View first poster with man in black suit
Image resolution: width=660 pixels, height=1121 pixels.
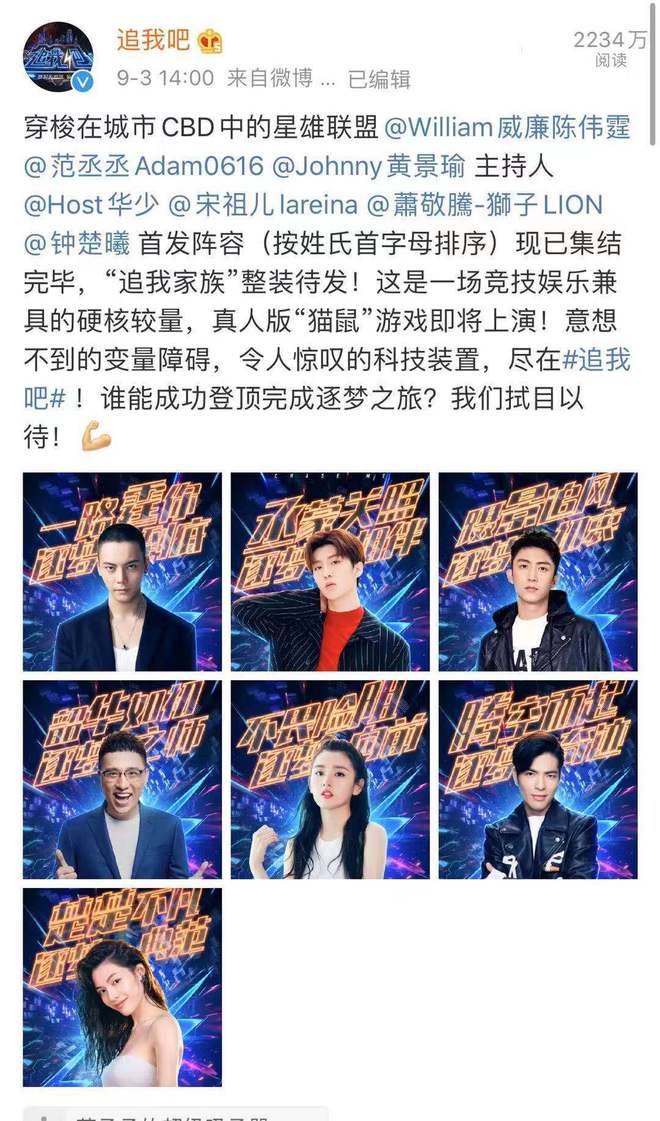(x=123, y=571)
